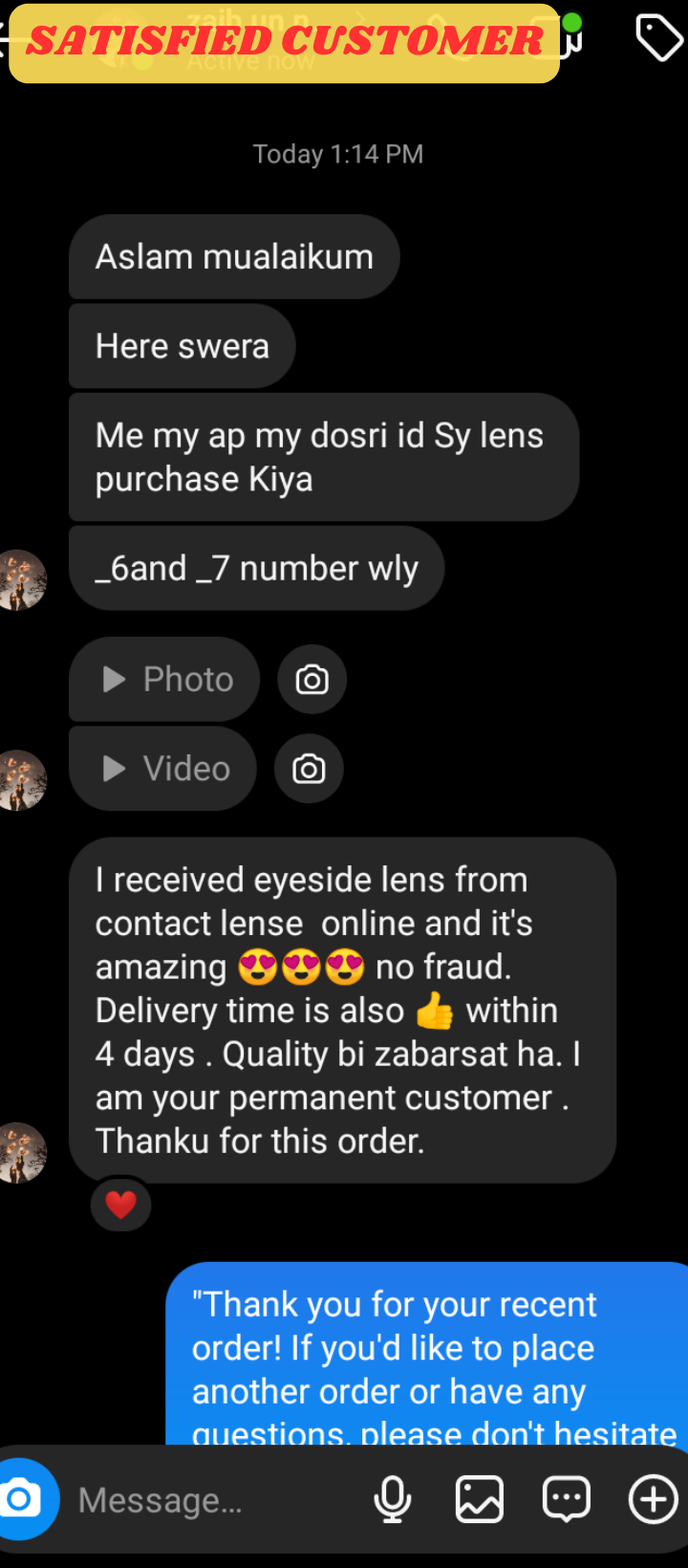Open camera from the blue camera button
This screenshot has height=1568, width=688.
tap(21, 1498)
